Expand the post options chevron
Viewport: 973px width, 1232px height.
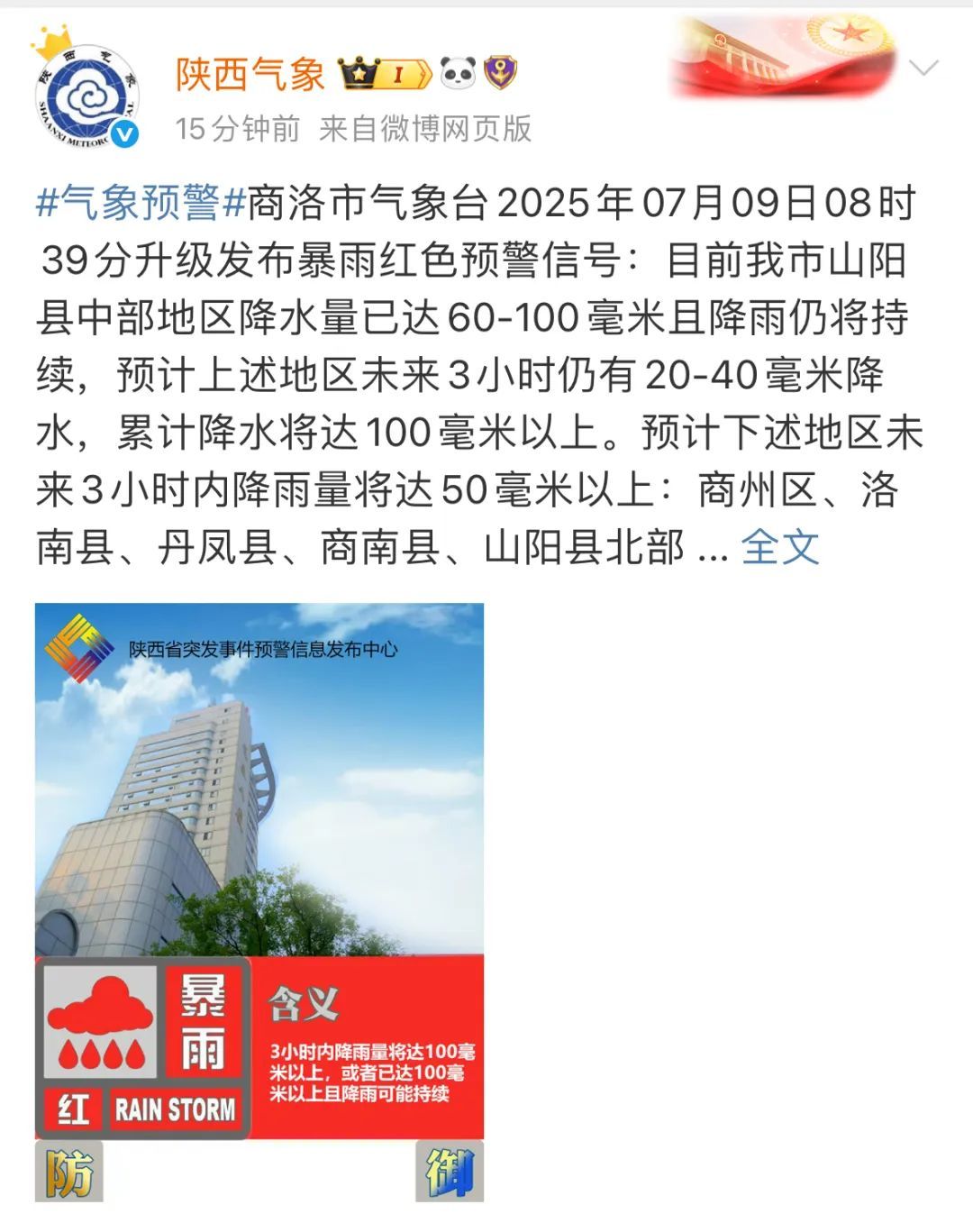click(924, 68)
